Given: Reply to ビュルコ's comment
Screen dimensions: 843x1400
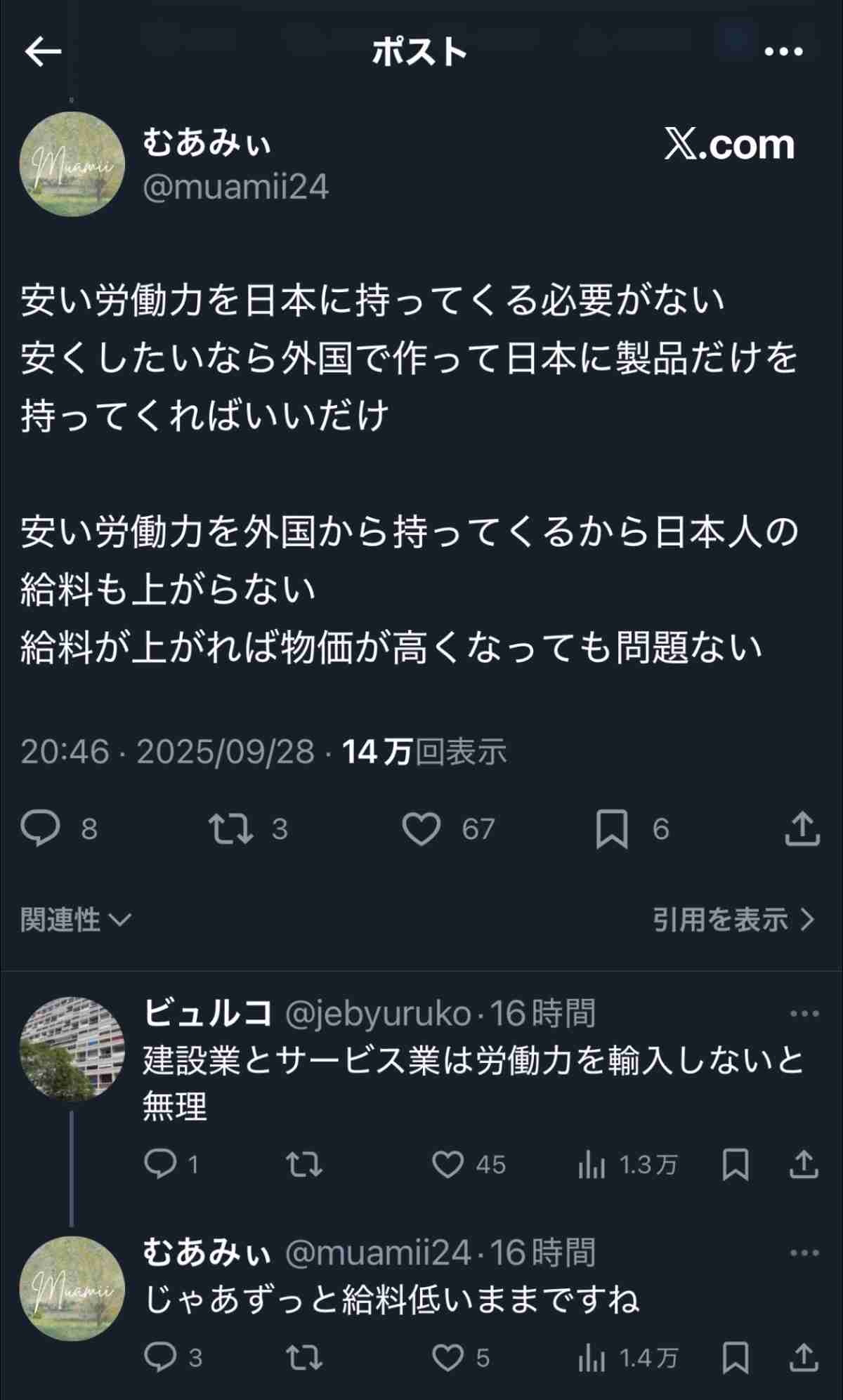Looking at the screenshot, I should pos(160,1165).
